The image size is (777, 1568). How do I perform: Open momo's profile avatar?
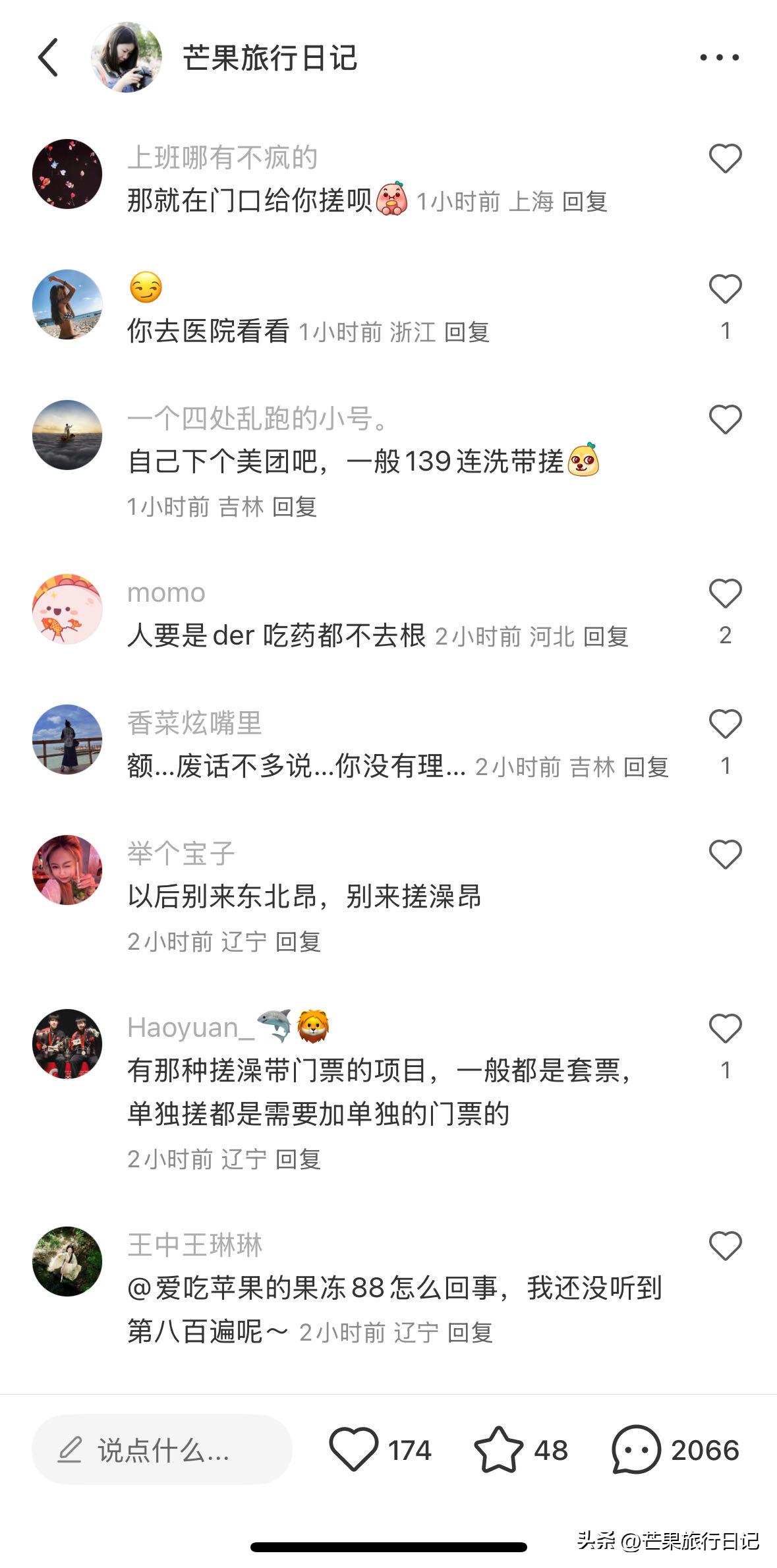[67, 609]
